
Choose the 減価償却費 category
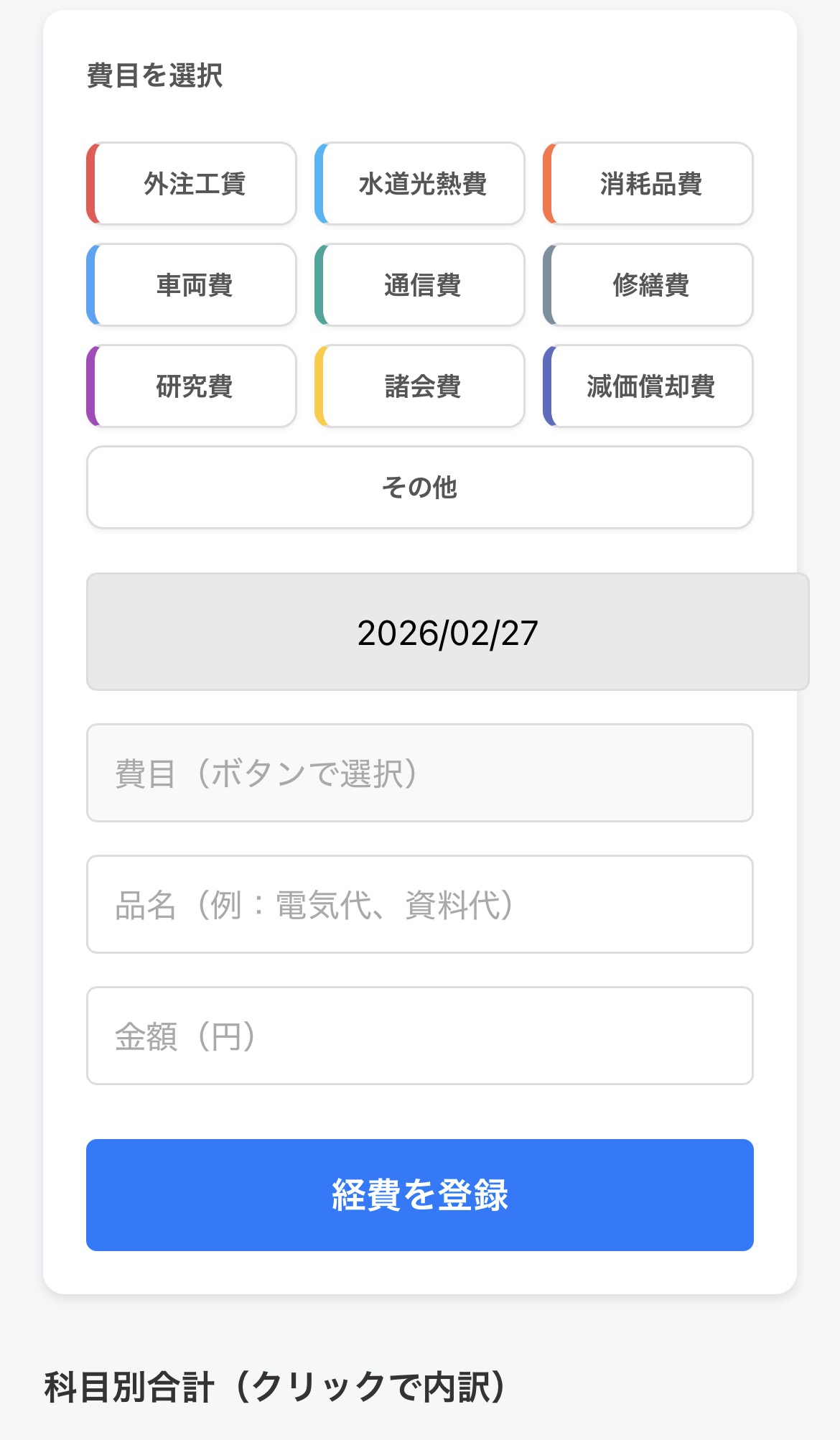(648, 386)
